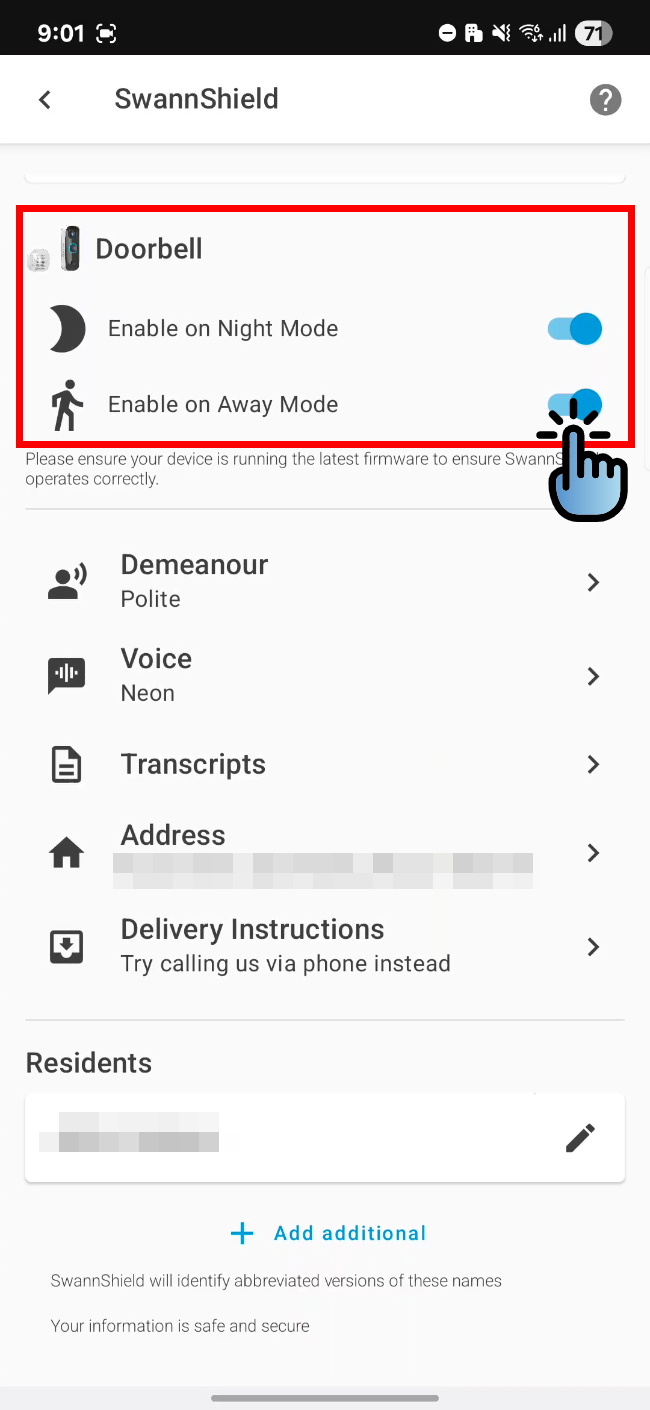Edit the resident with the pencil icon
This screenshot has height=1410, width=650.
[580, 1137]
